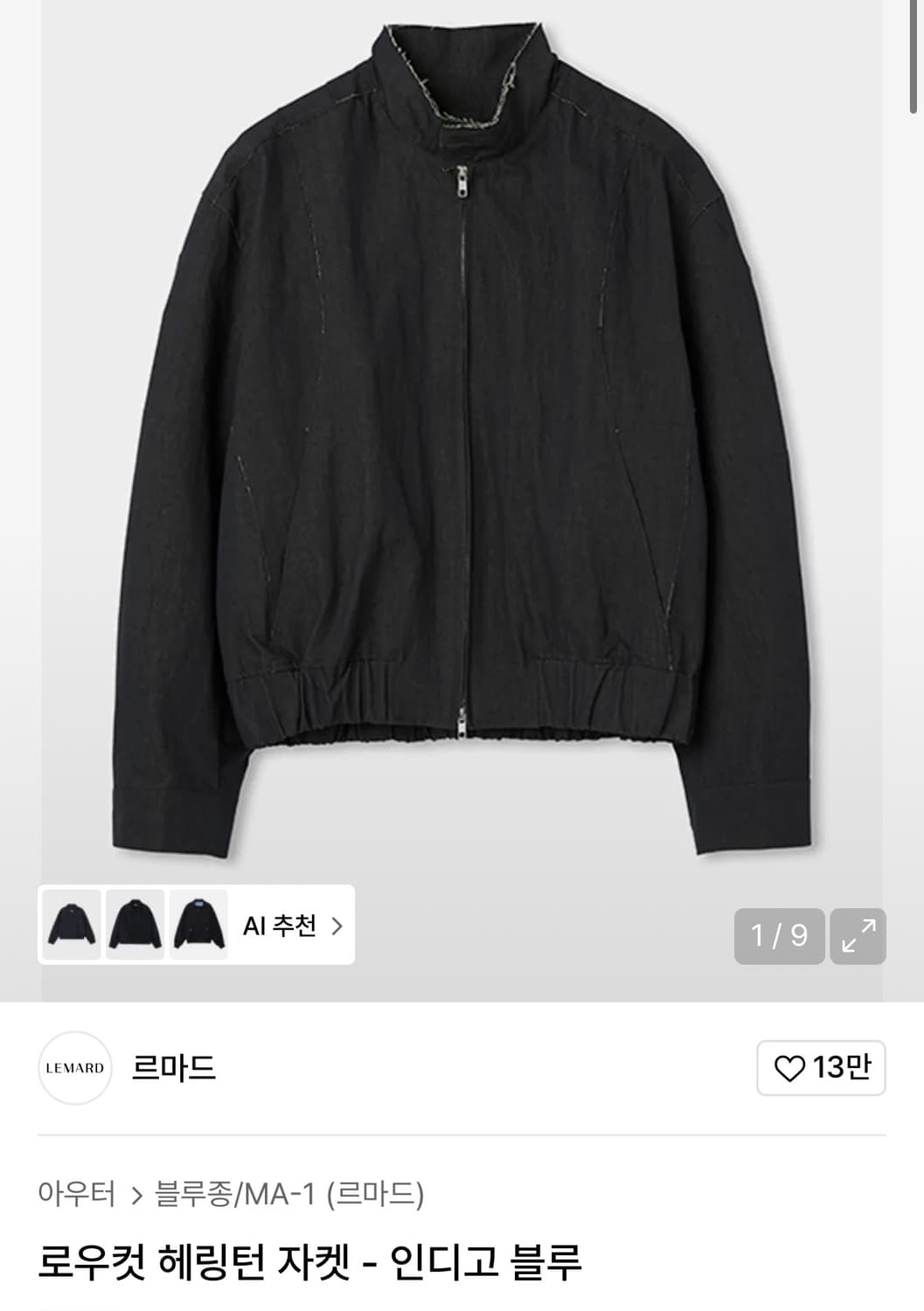Open the 르마드 brand page
This screenshot has width=924, height=1311.
[x=173, y=1067]
